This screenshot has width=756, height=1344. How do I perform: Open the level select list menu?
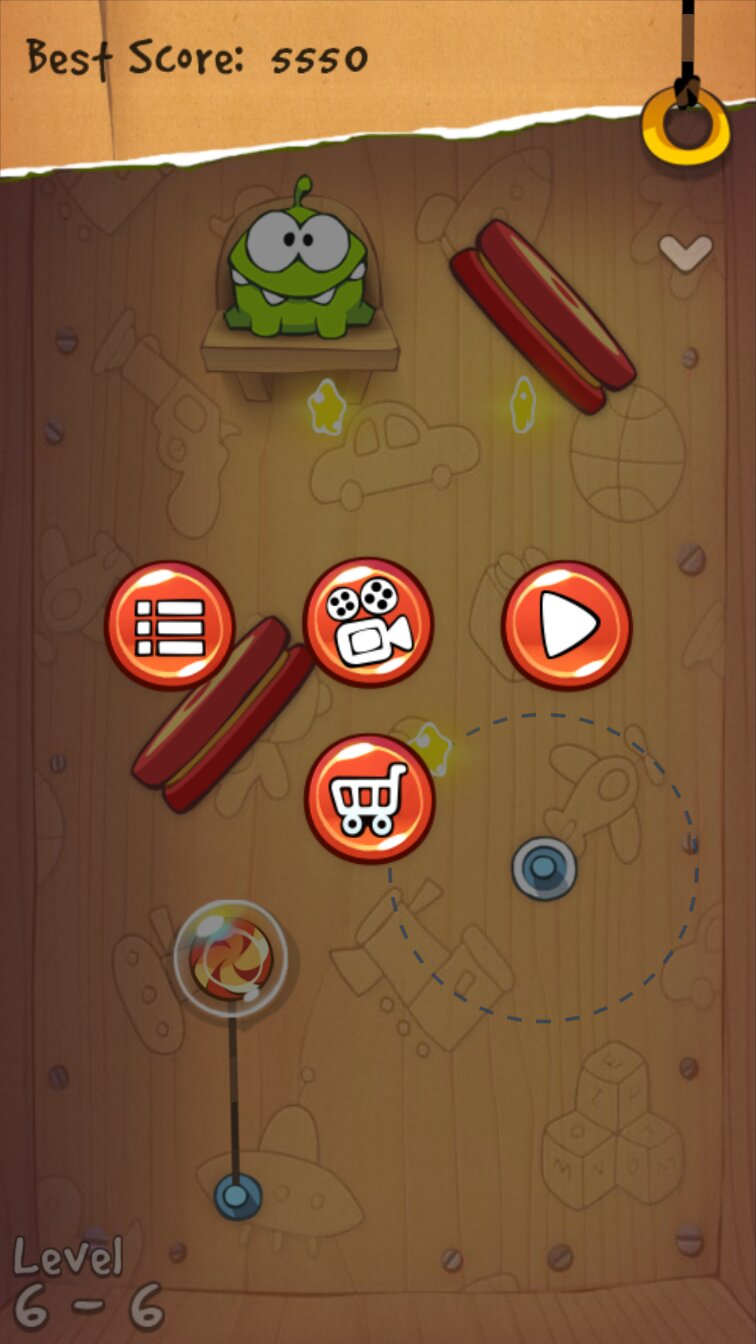click(x=169, y=625)
